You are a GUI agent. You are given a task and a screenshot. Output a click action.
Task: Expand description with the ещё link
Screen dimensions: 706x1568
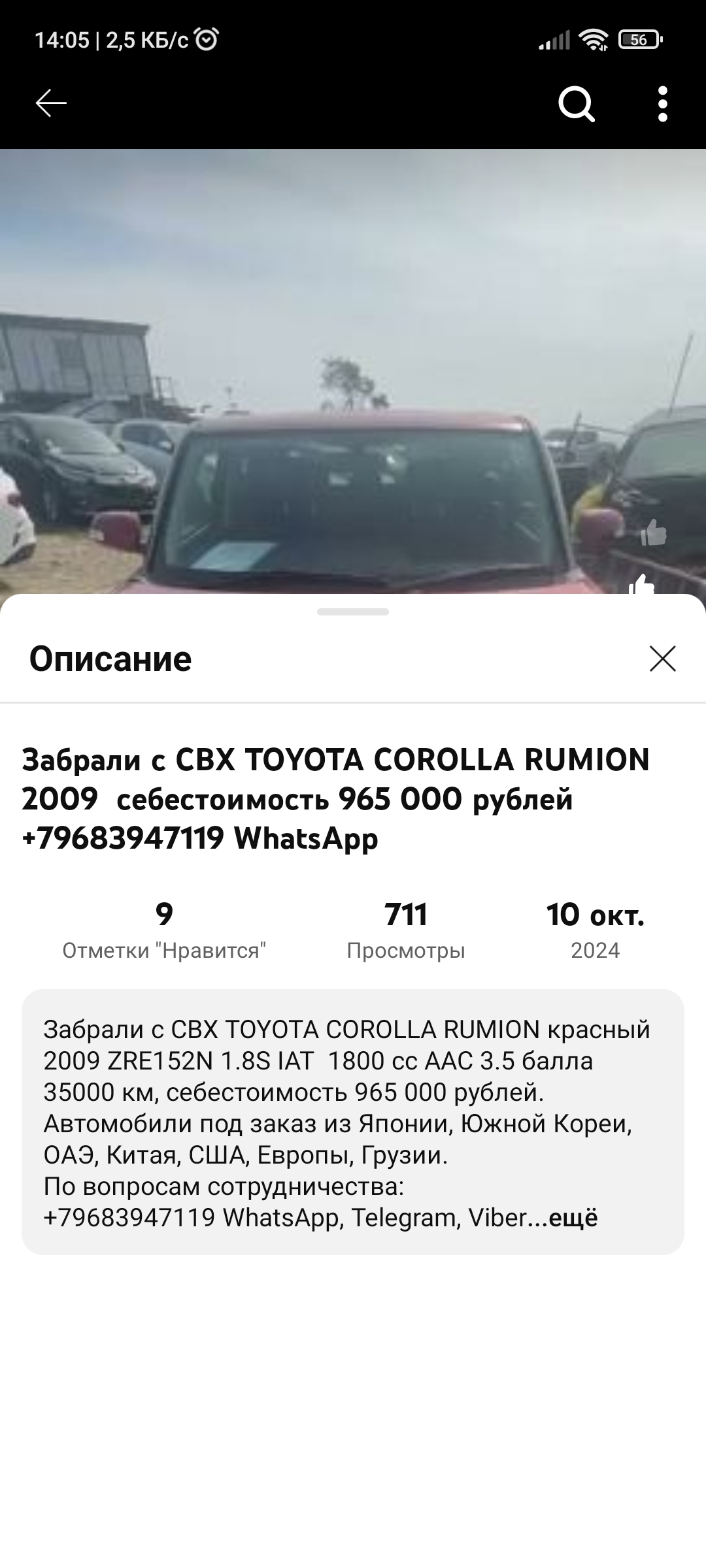(573, 1218)
